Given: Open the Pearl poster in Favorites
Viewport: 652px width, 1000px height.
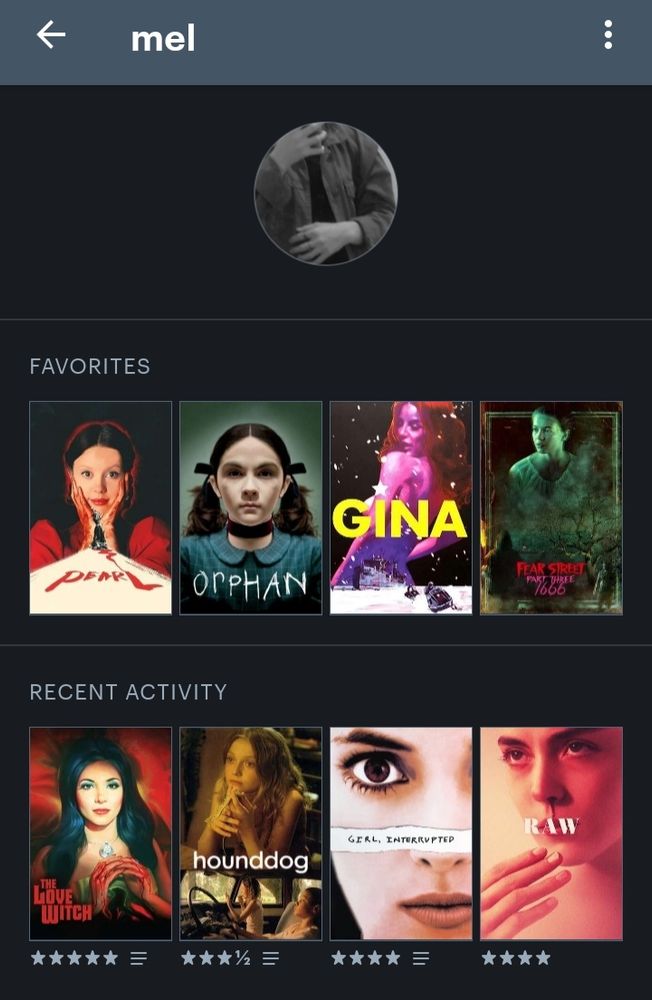Looking at the screenshot, I should point(101,508).
